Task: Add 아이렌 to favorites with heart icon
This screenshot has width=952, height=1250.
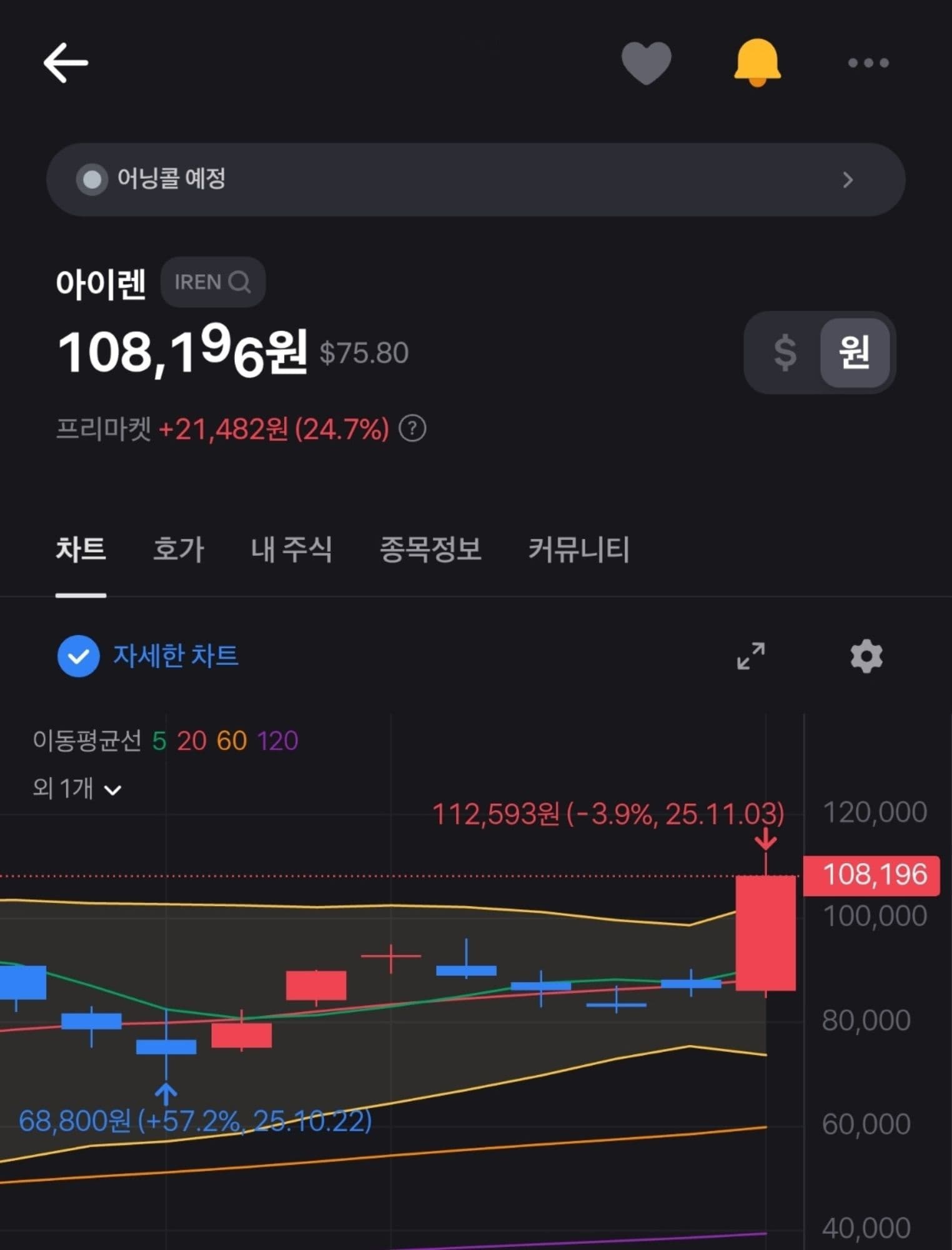Action: pos(646,62)
